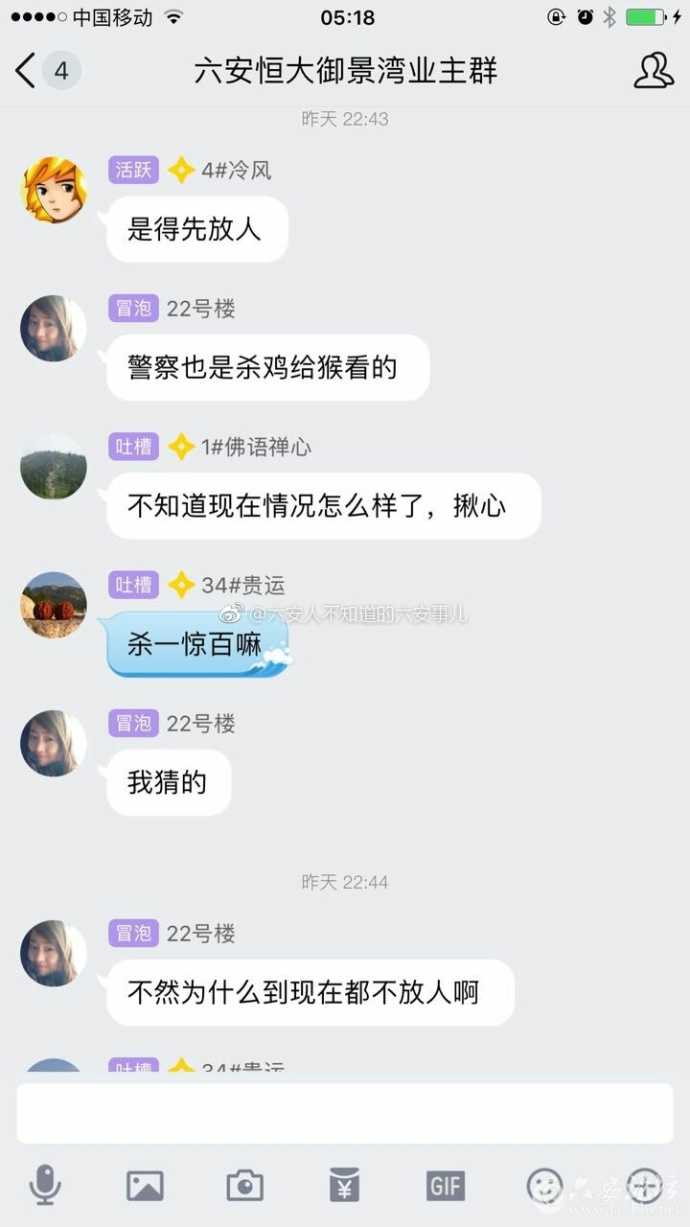Tap the message input field
Screen dimensions: 690x1227
pyautogui.click(x=345, y=1113)
